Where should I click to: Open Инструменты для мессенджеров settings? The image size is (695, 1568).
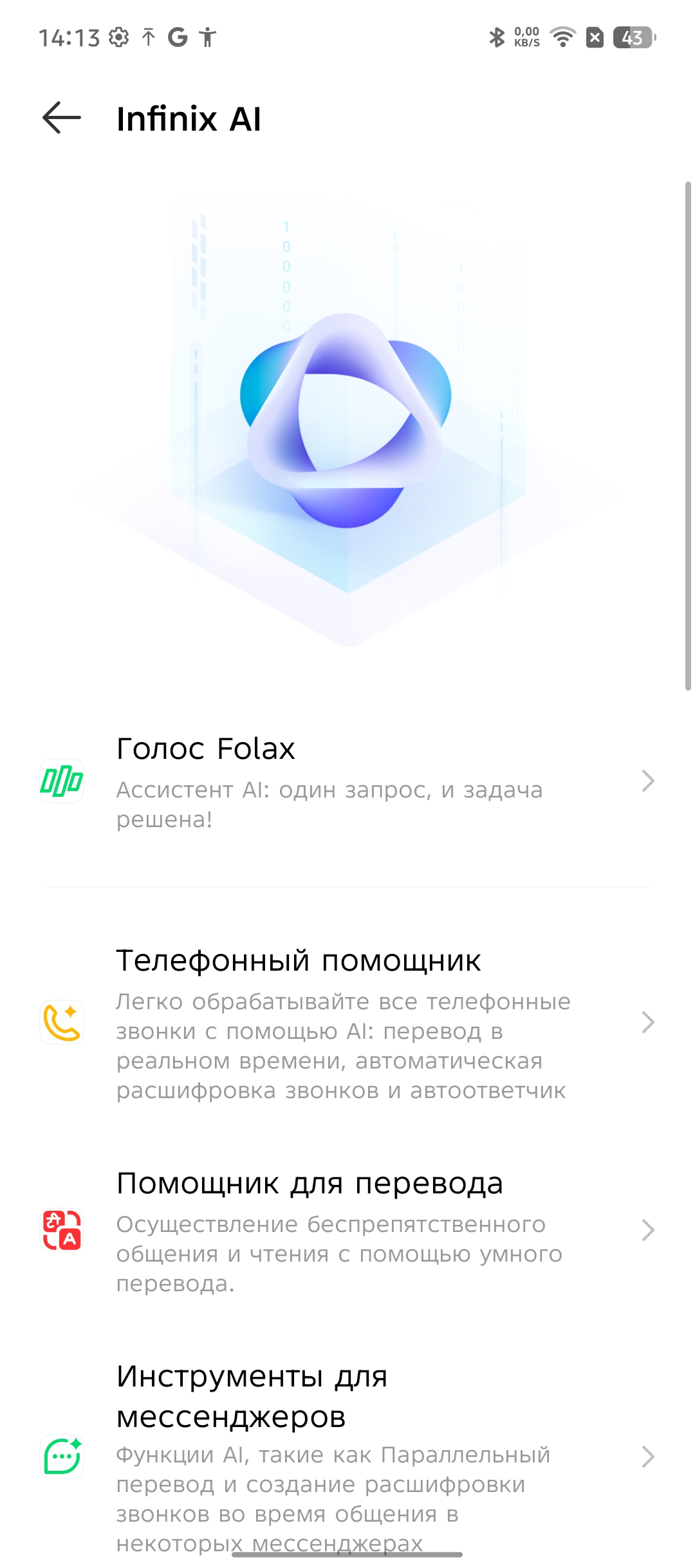347,1456
